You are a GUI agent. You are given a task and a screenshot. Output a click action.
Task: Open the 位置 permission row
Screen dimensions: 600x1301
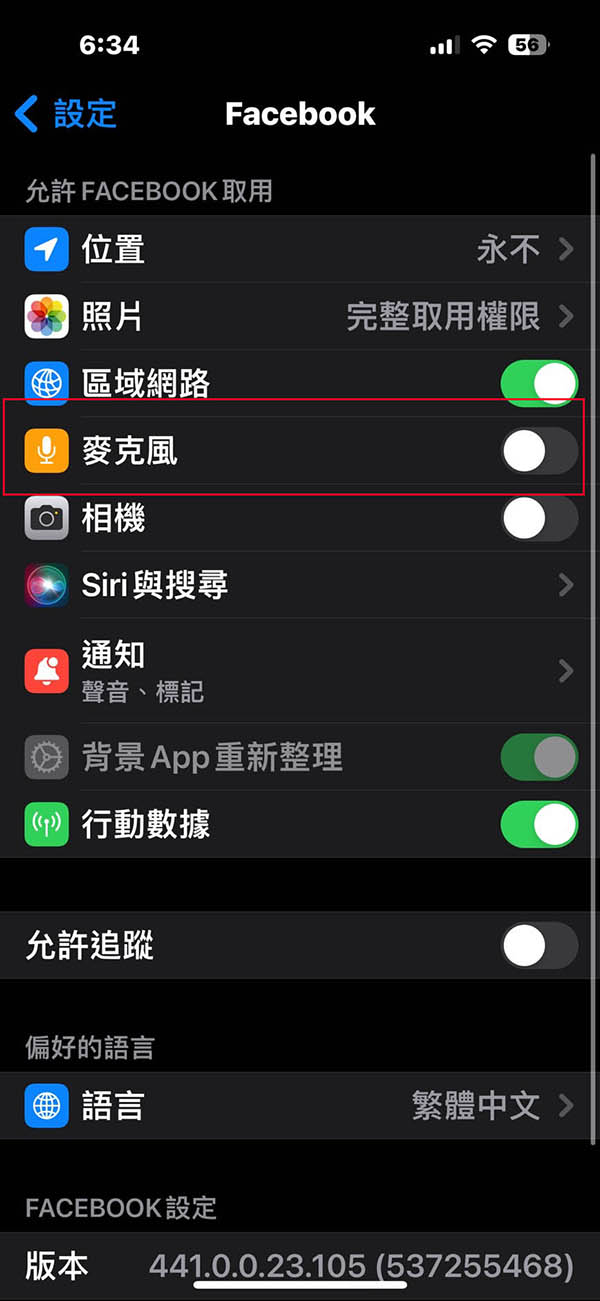(300, 249)
